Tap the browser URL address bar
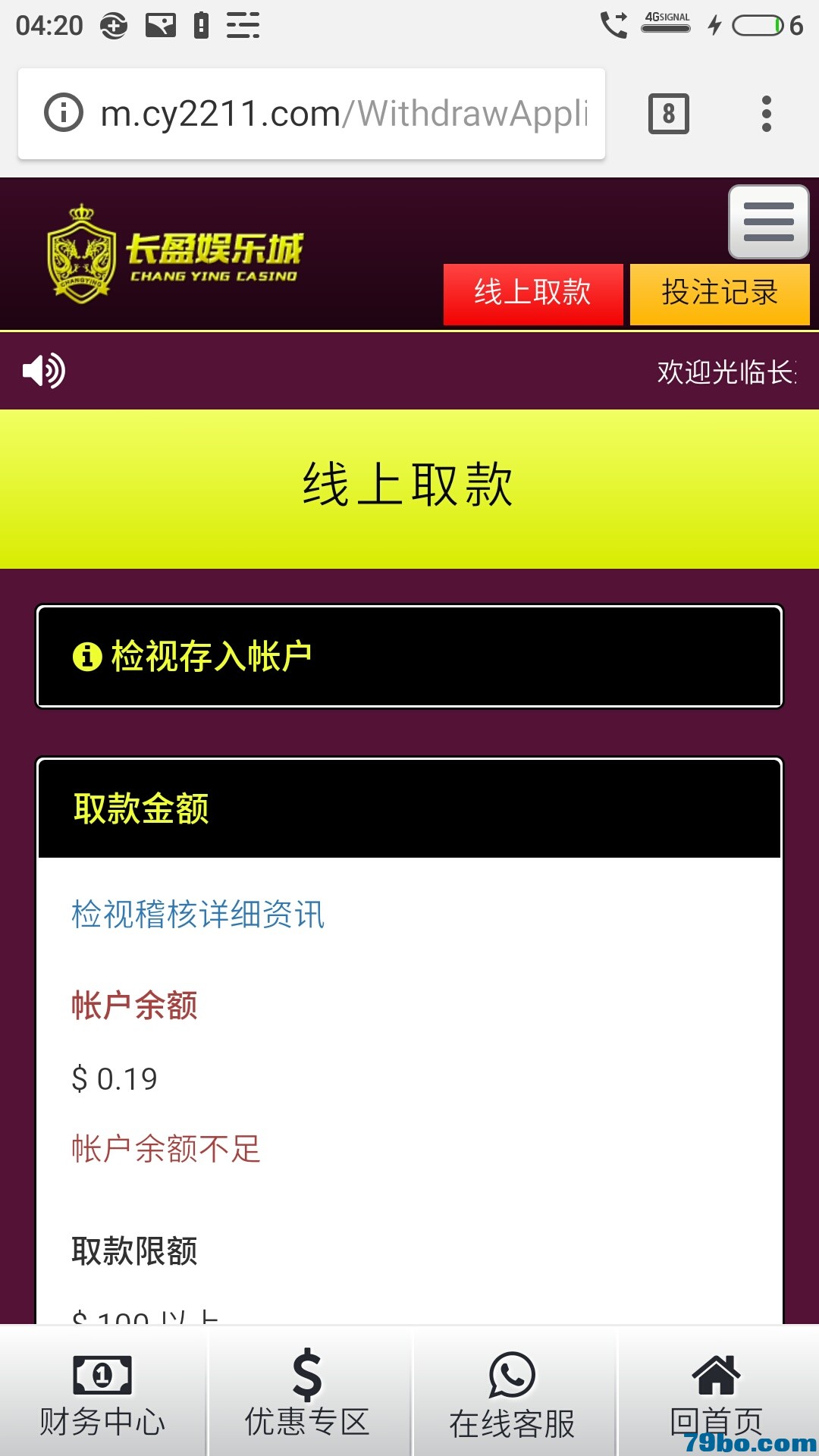This screenshot has height=1456, width=819. tap(341, 114)
